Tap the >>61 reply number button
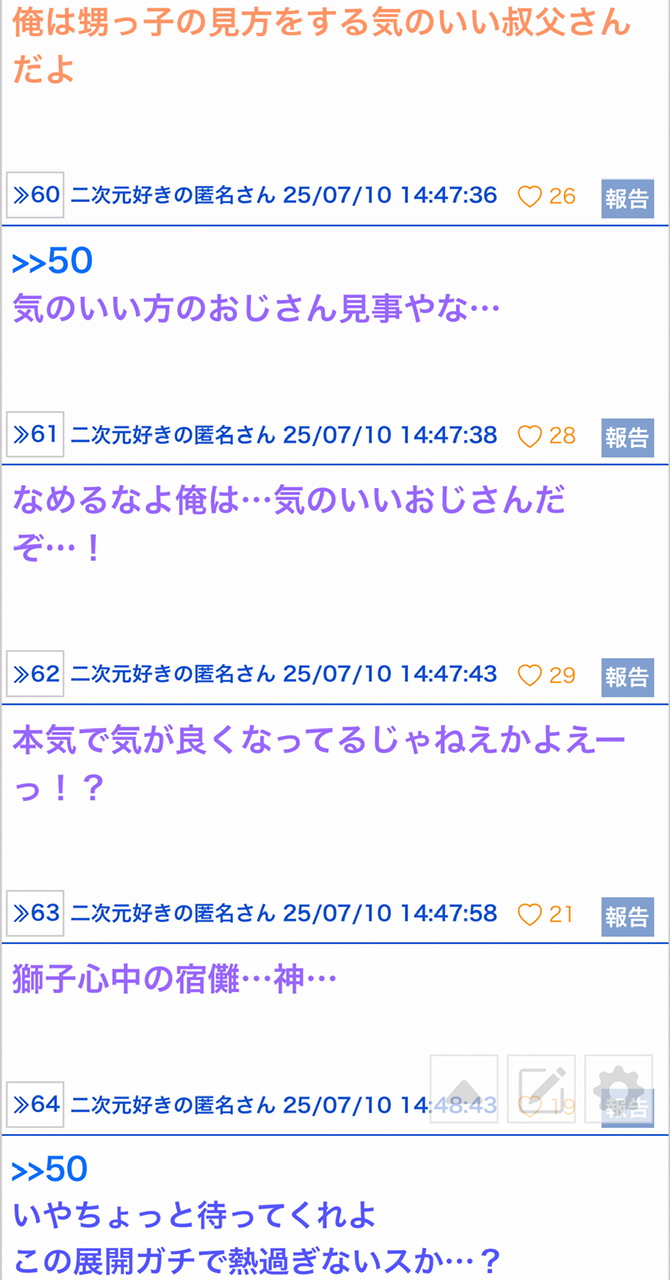 [x=36, y=435]
